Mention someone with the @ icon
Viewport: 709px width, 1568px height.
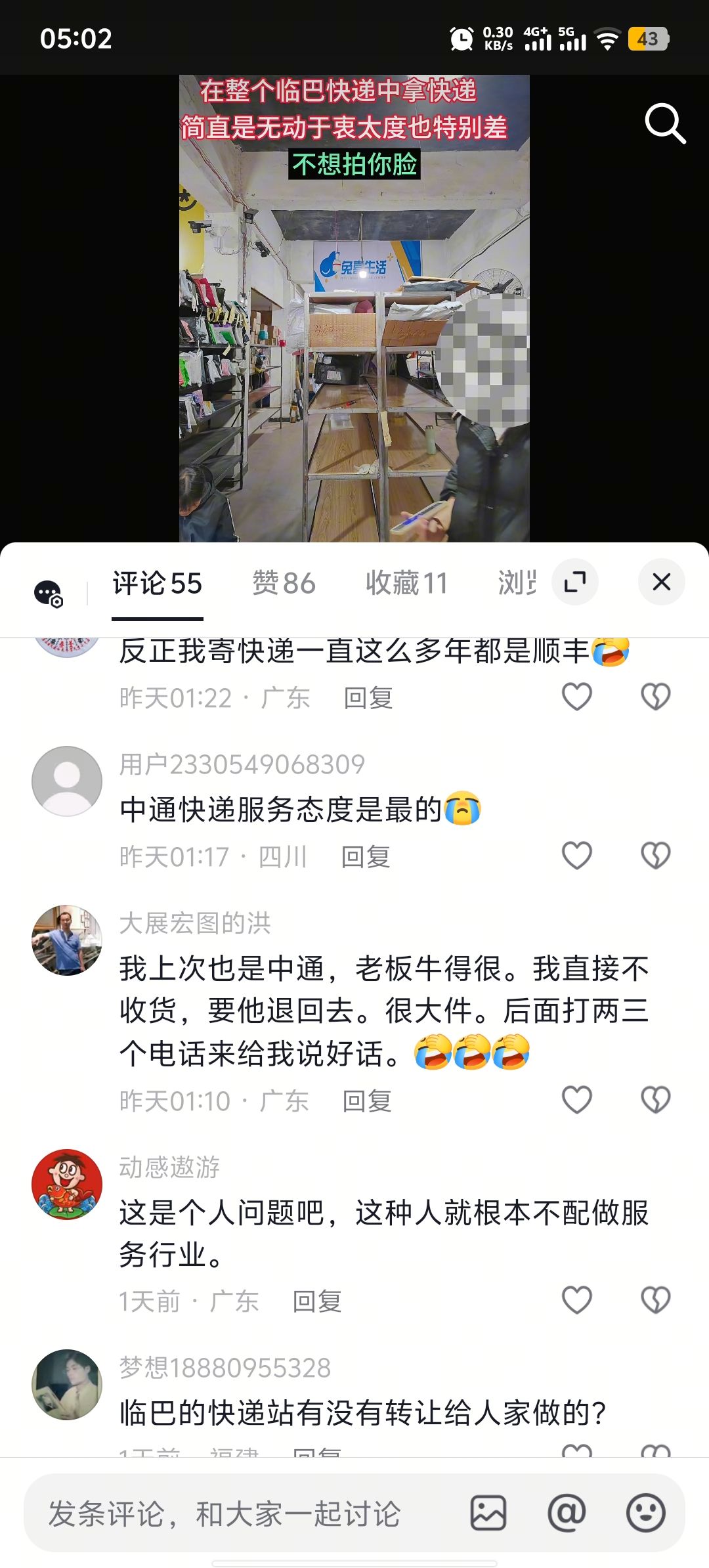point(567,1513)
